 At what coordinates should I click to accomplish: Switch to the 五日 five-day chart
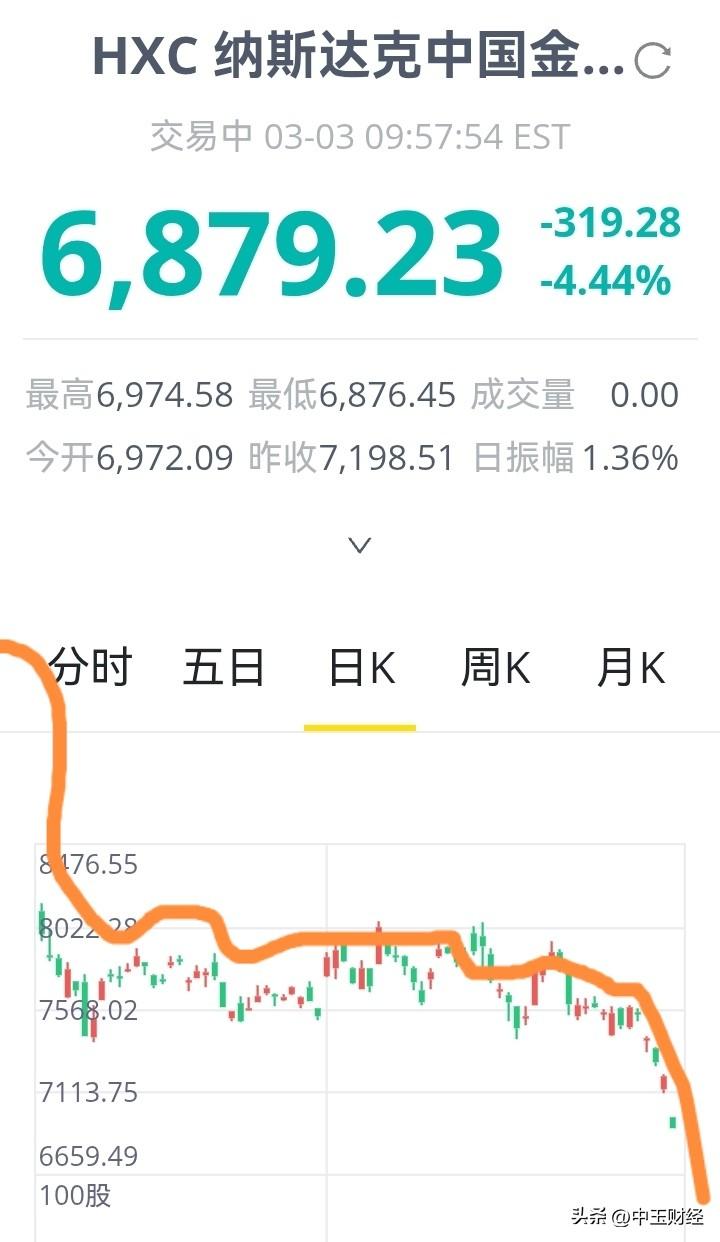[x=225, y=668]
